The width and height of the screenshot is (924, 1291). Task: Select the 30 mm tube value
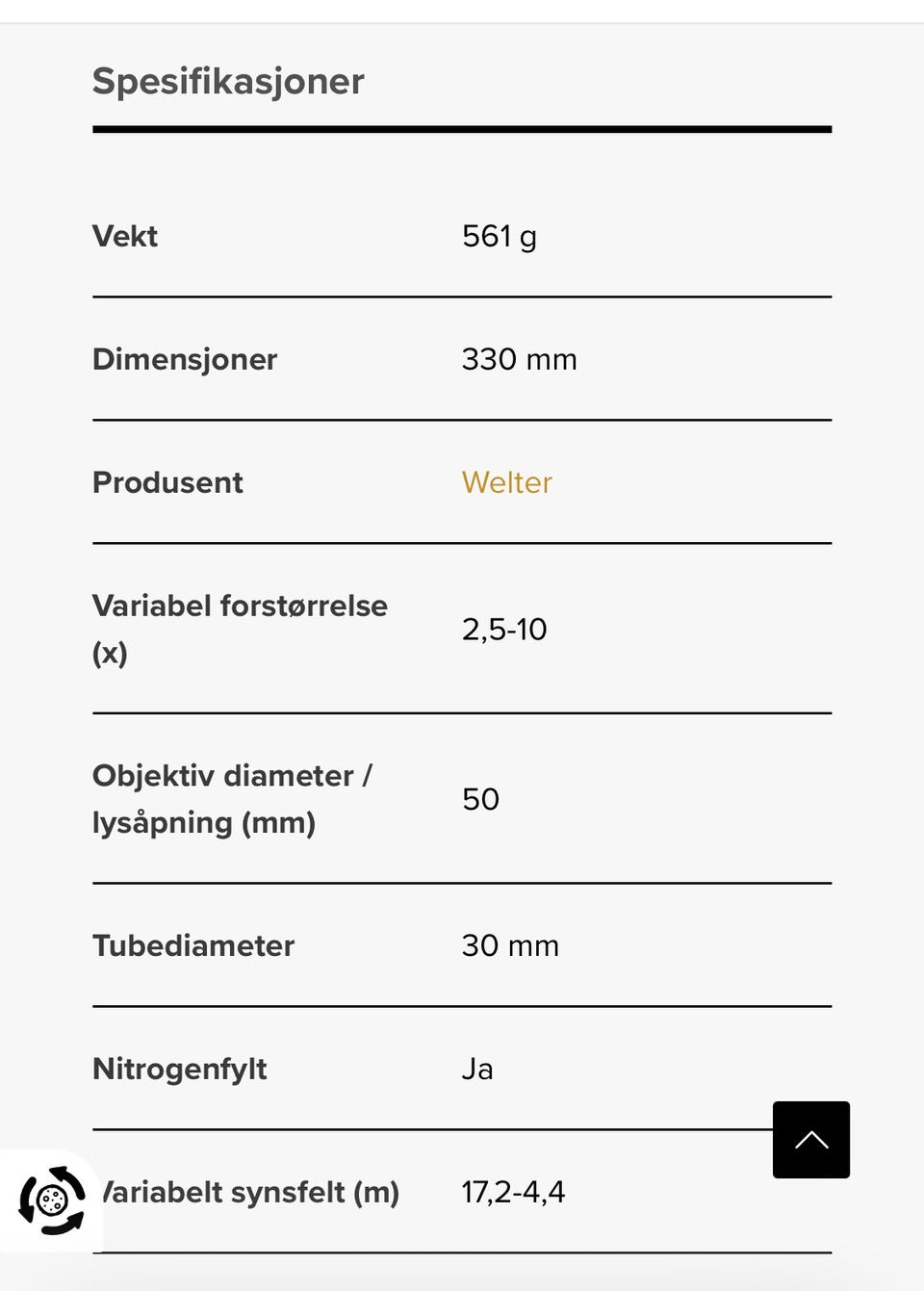(510, 945)
